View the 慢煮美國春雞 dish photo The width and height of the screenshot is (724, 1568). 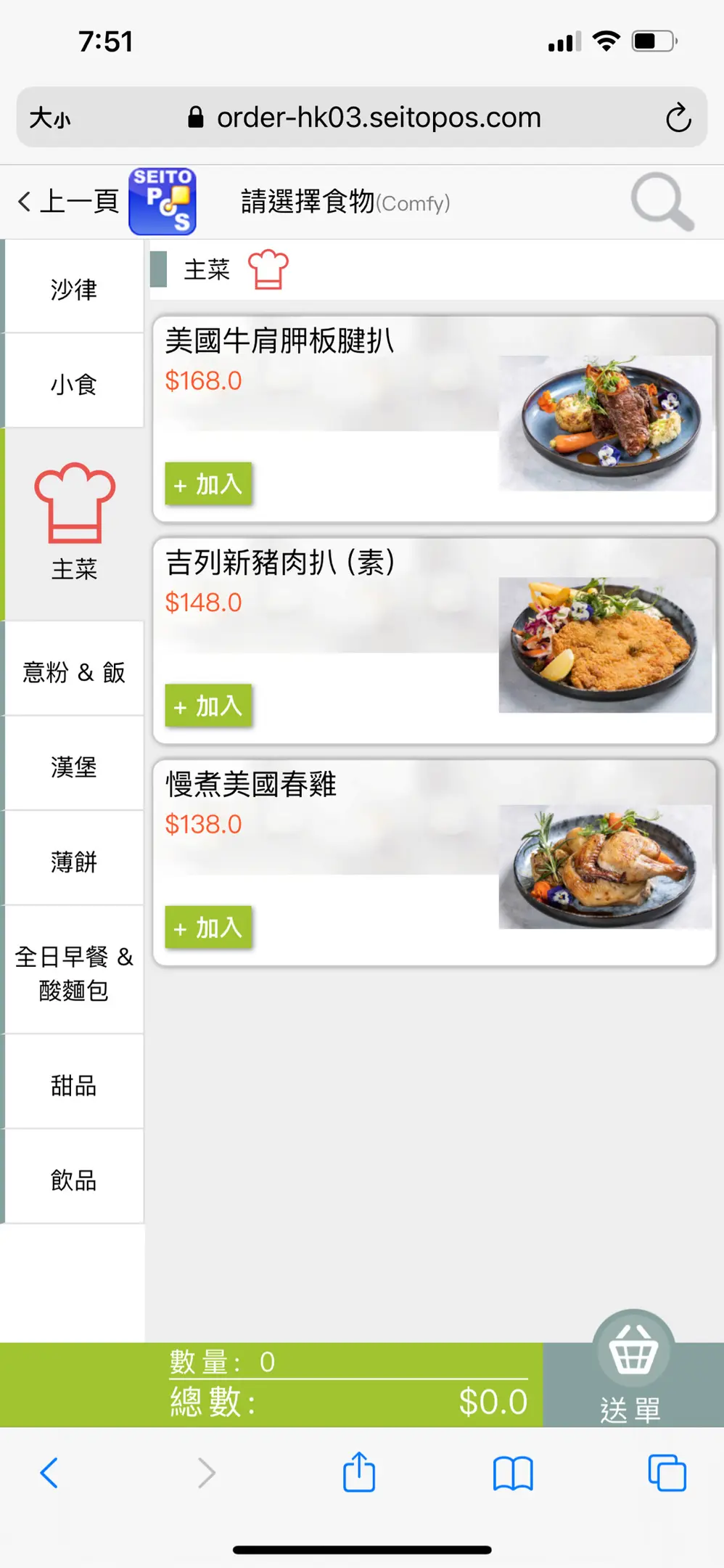(604, 867)
